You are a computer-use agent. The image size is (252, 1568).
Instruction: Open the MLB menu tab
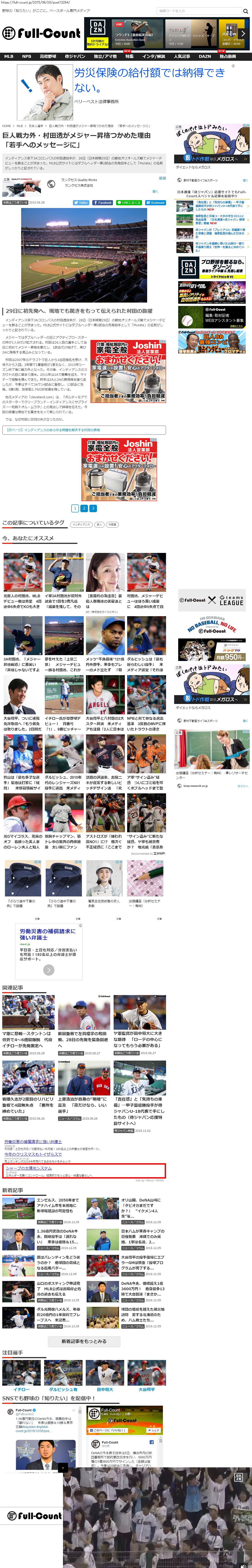point(9,57)
